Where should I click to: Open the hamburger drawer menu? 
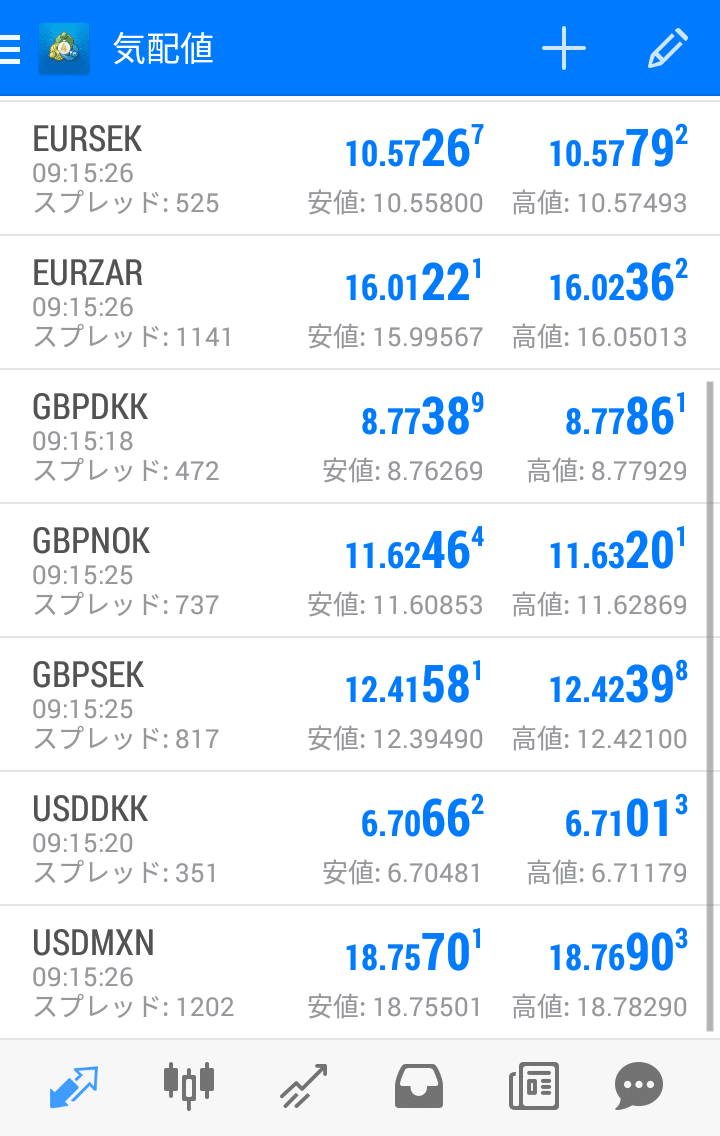[x=10, y=49]
